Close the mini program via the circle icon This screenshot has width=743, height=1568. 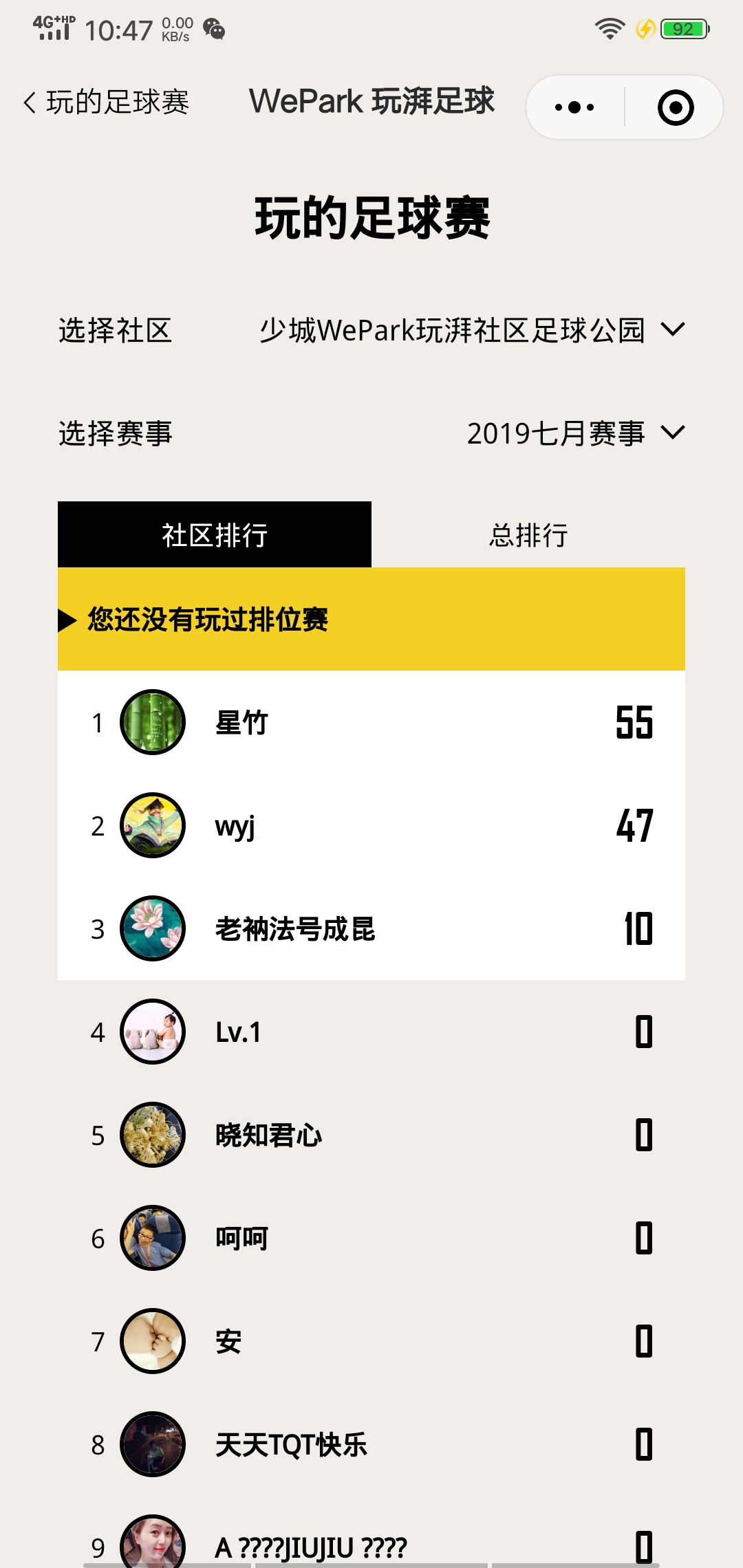point(675,107)
